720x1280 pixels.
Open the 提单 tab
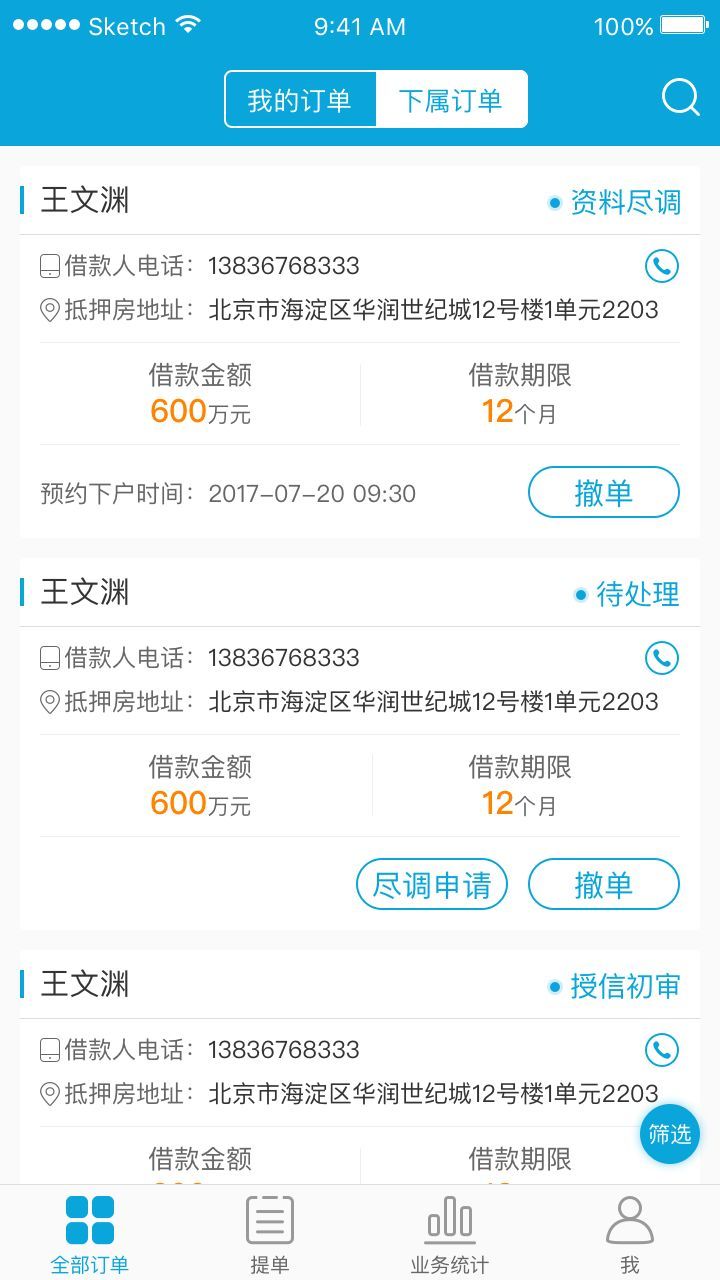[270, 1234]
